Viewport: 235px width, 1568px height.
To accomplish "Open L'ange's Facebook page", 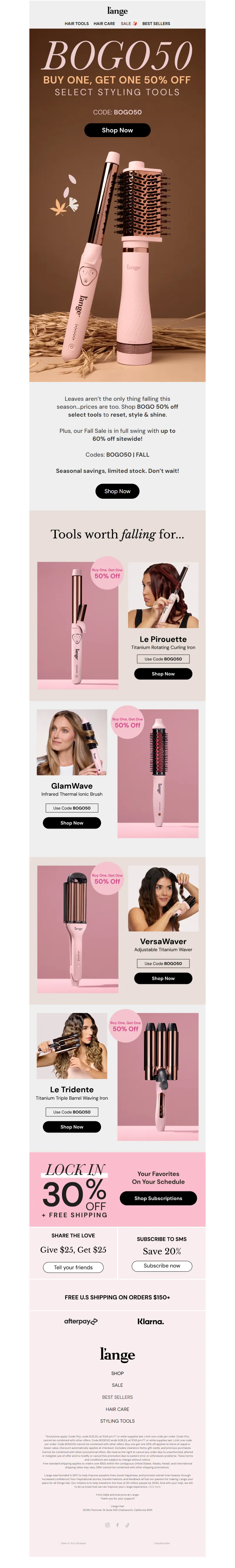I will click(117, 1525).
